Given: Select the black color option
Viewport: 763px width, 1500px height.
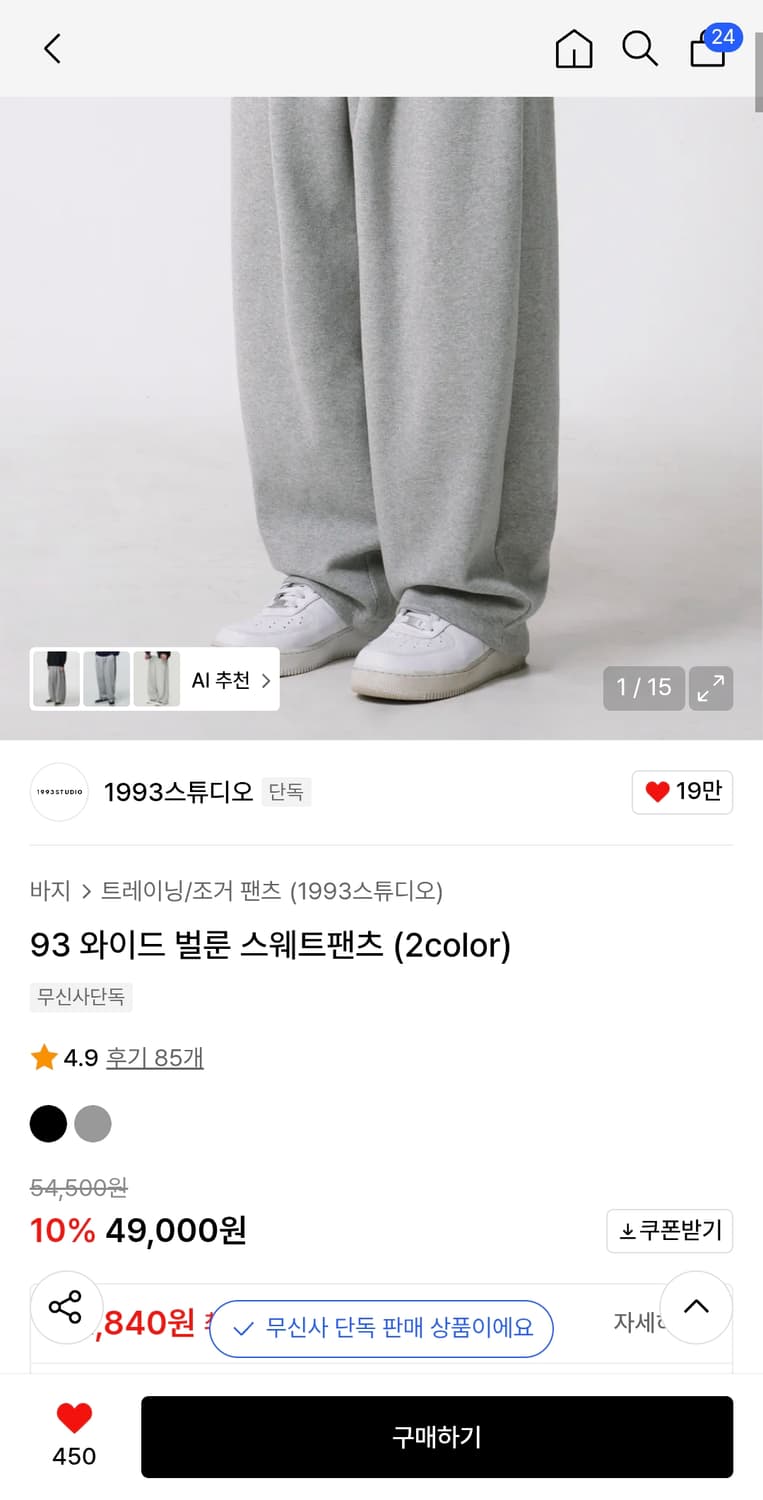Looking at the screenshot, I should coord(48,1123).
